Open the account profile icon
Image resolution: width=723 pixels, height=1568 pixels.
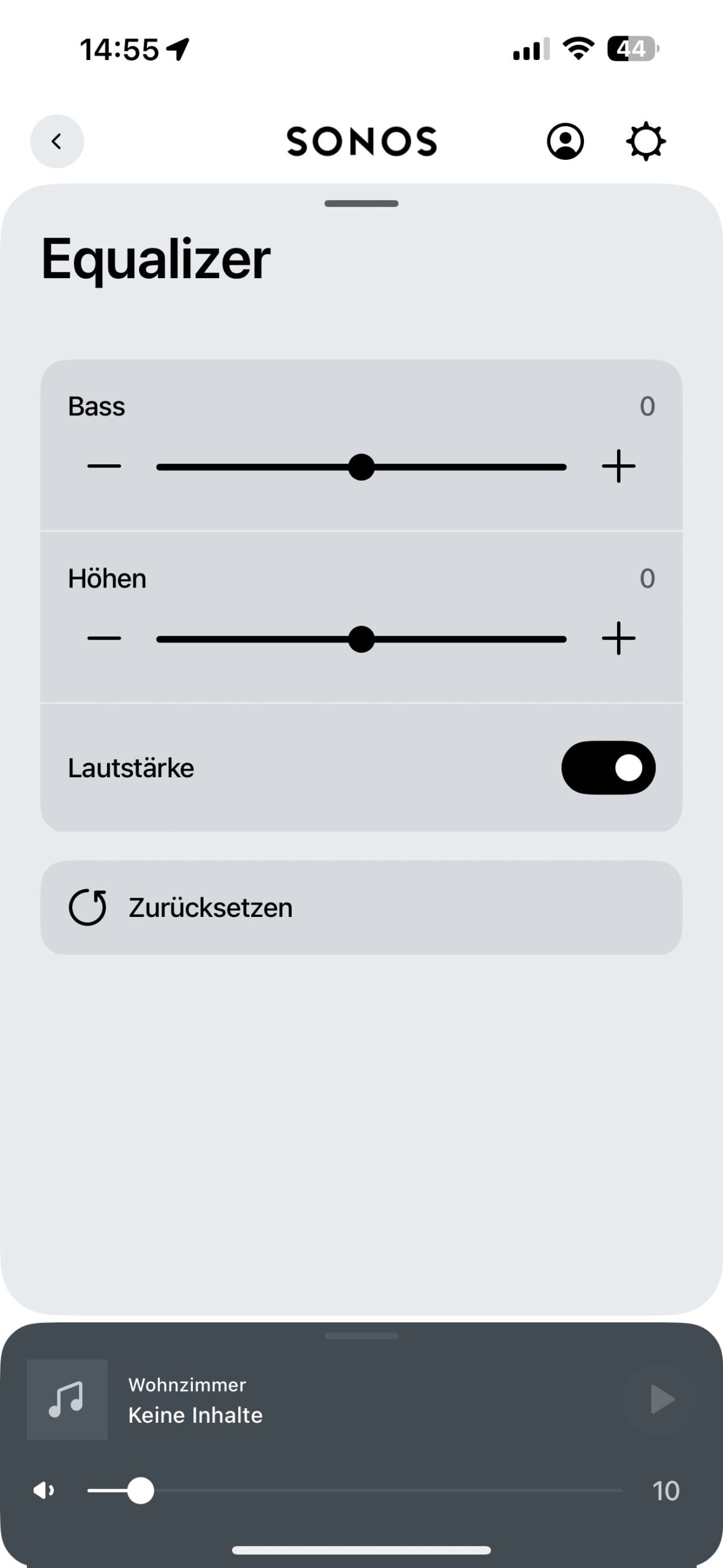click(565, 141)
